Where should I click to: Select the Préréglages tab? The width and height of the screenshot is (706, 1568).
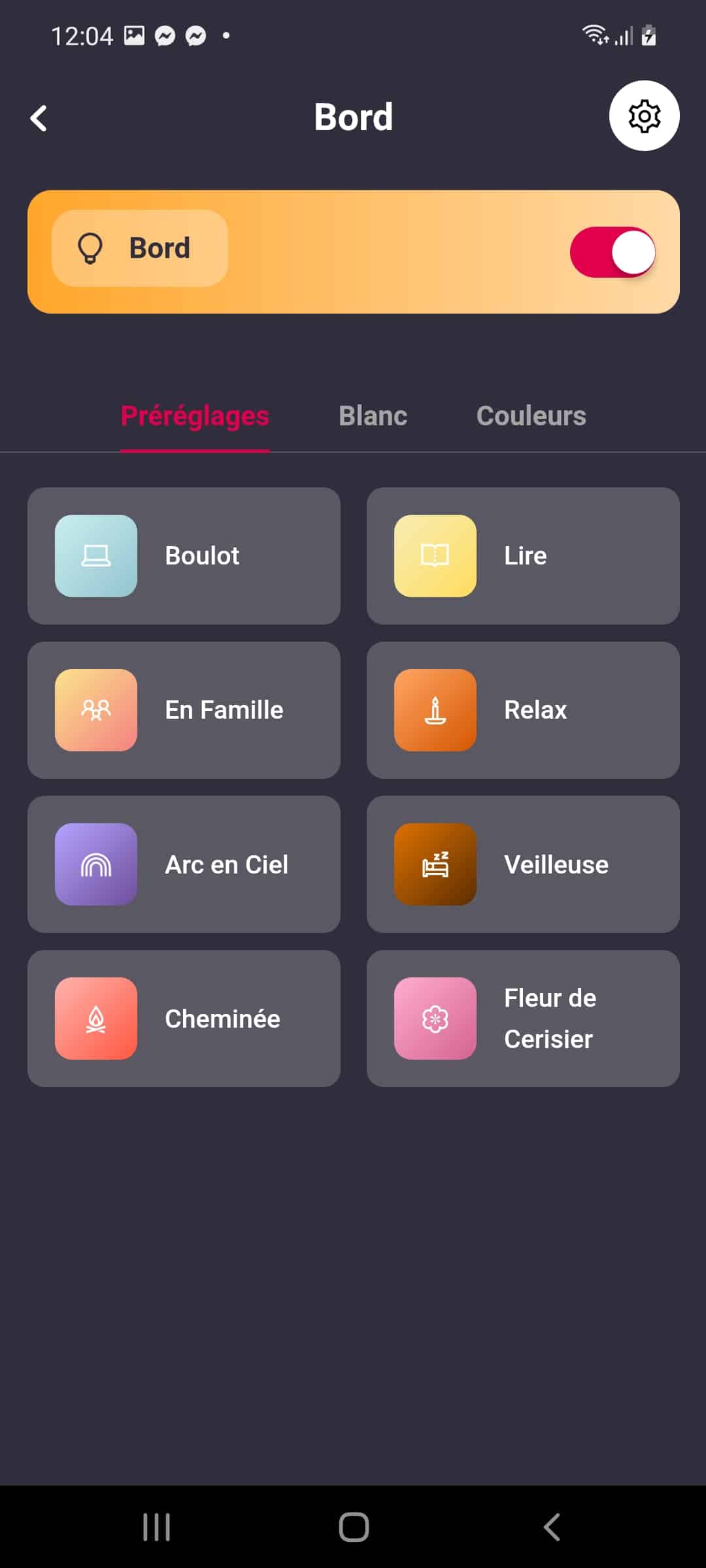tap(195, 416)
